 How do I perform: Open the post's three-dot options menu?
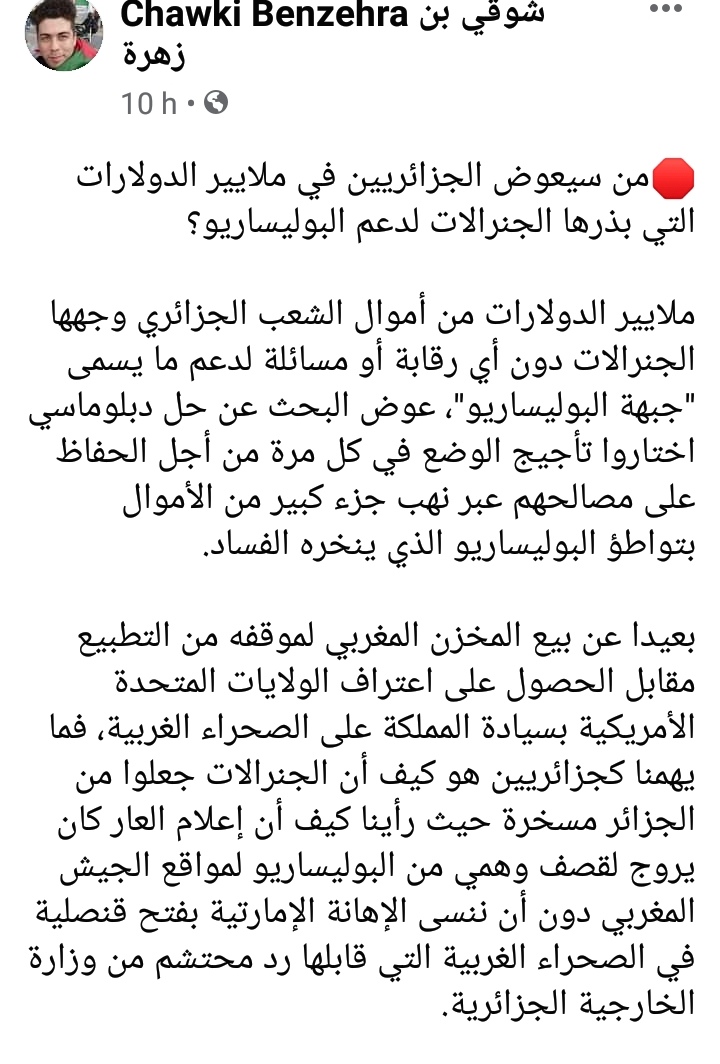(x=666, y=9)
